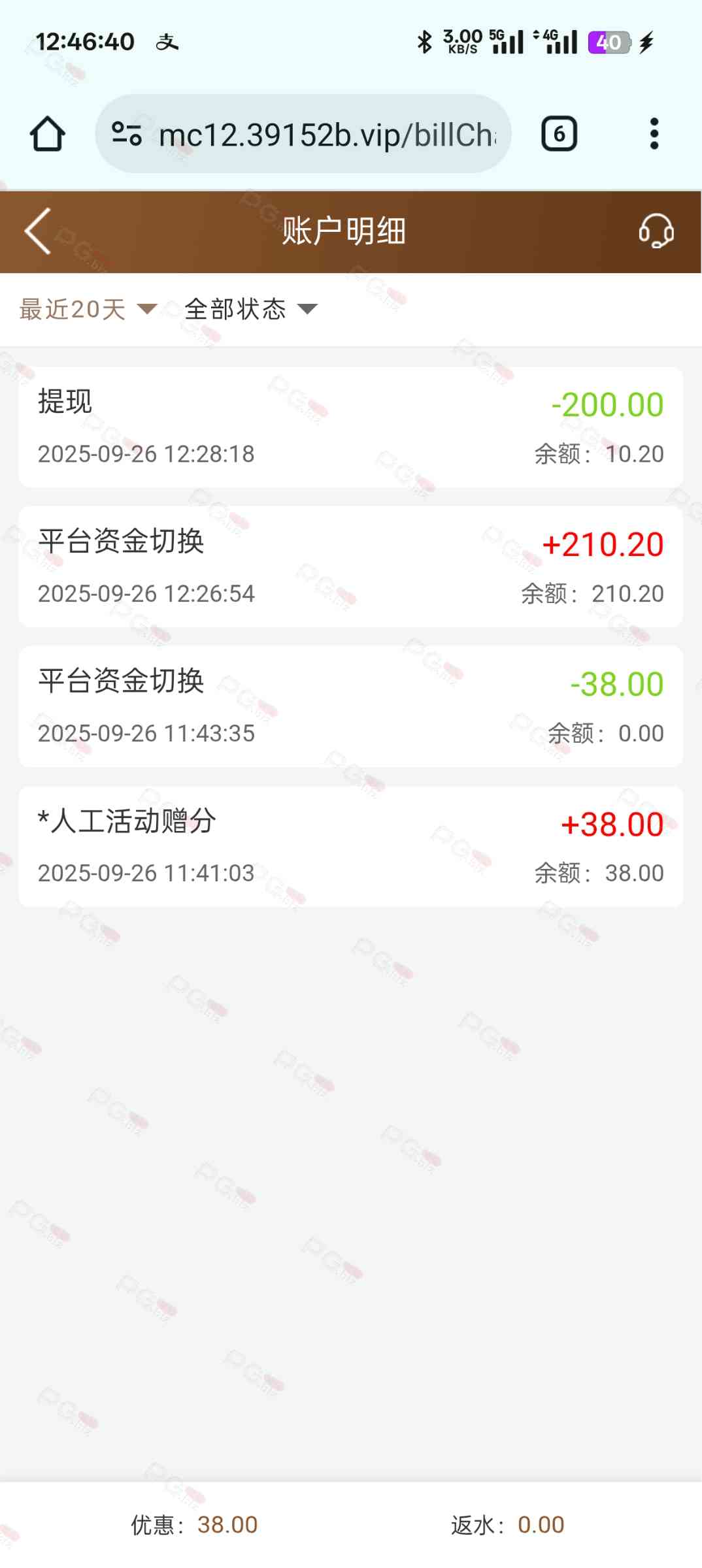Image resolution: width=702 pixels, height=1568 pixels.
Task: Contact customer service via headset icon
Action: [656, 231]
